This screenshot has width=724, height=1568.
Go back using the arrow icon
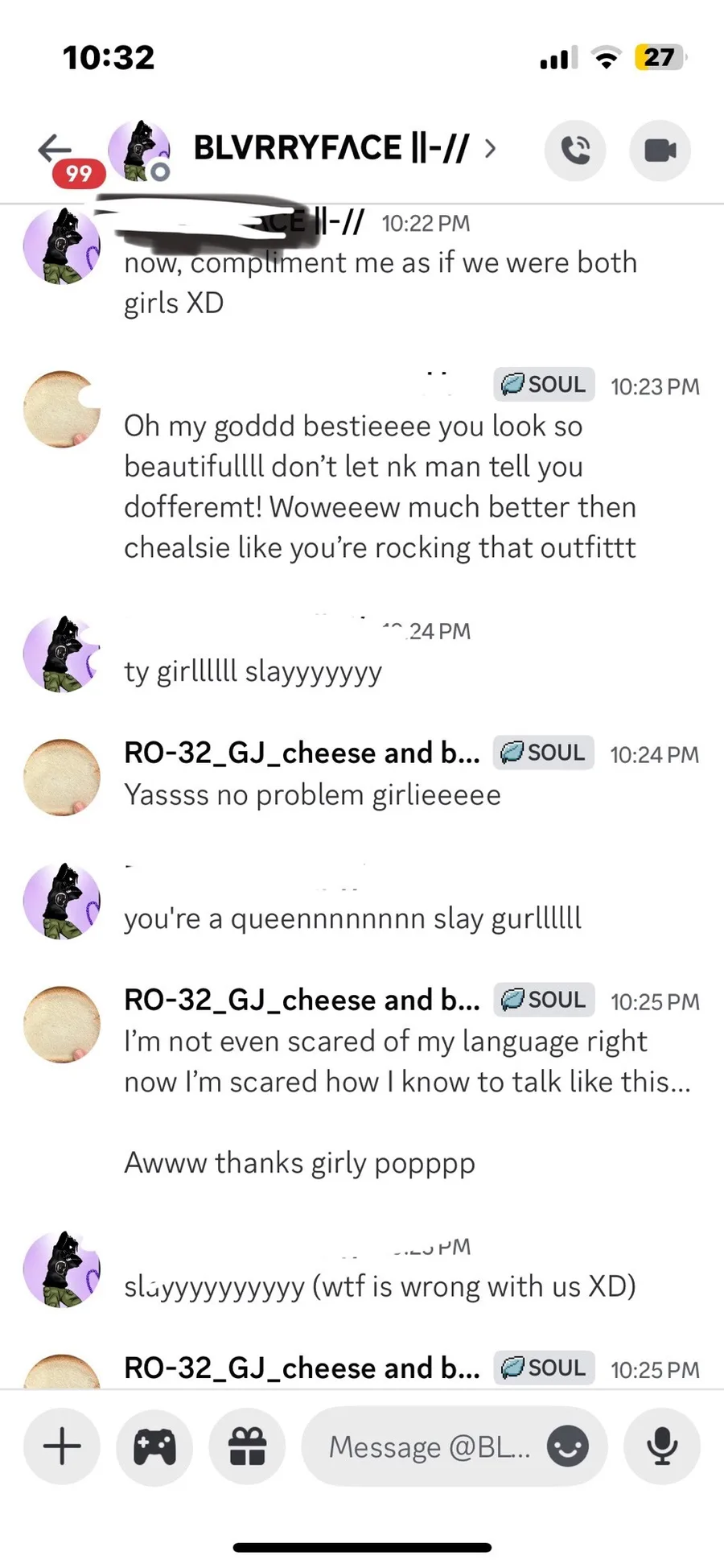(55, 148)
